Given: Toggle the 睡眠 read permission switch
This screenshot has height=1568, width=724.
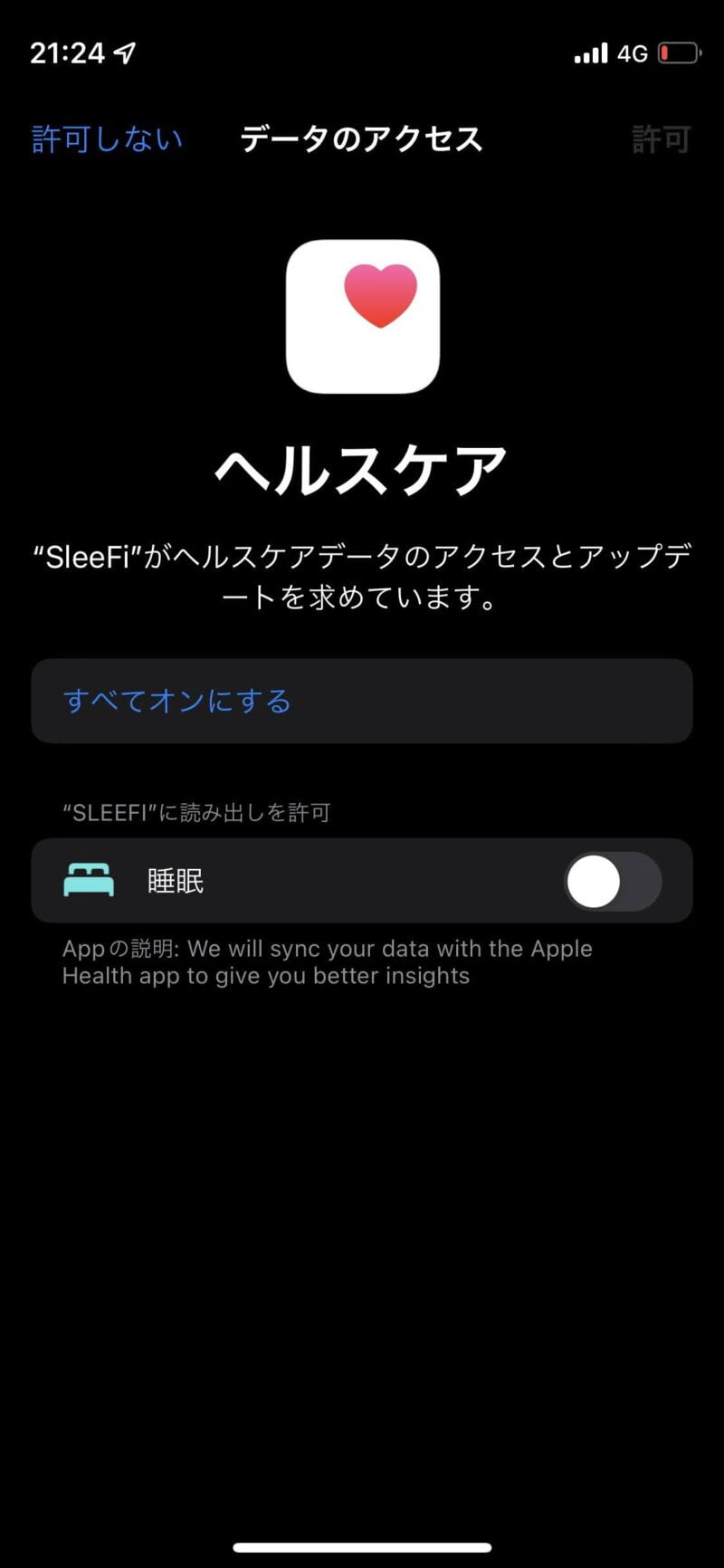Looking at the screenshot, I should [613, 882].
